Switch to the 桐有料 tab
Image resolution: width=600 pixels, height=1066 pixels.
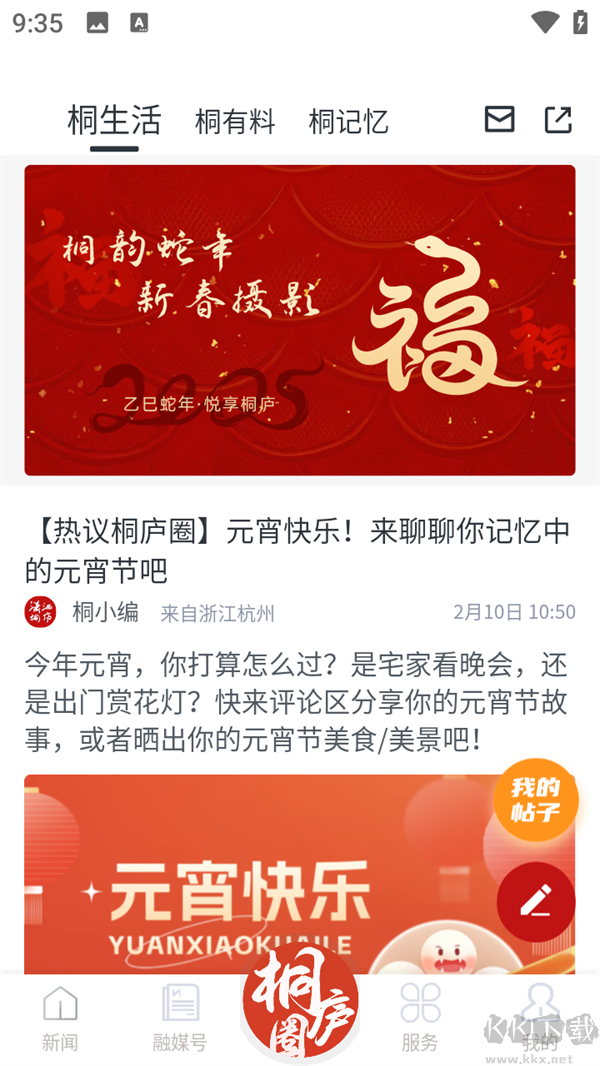pos(235,122)
